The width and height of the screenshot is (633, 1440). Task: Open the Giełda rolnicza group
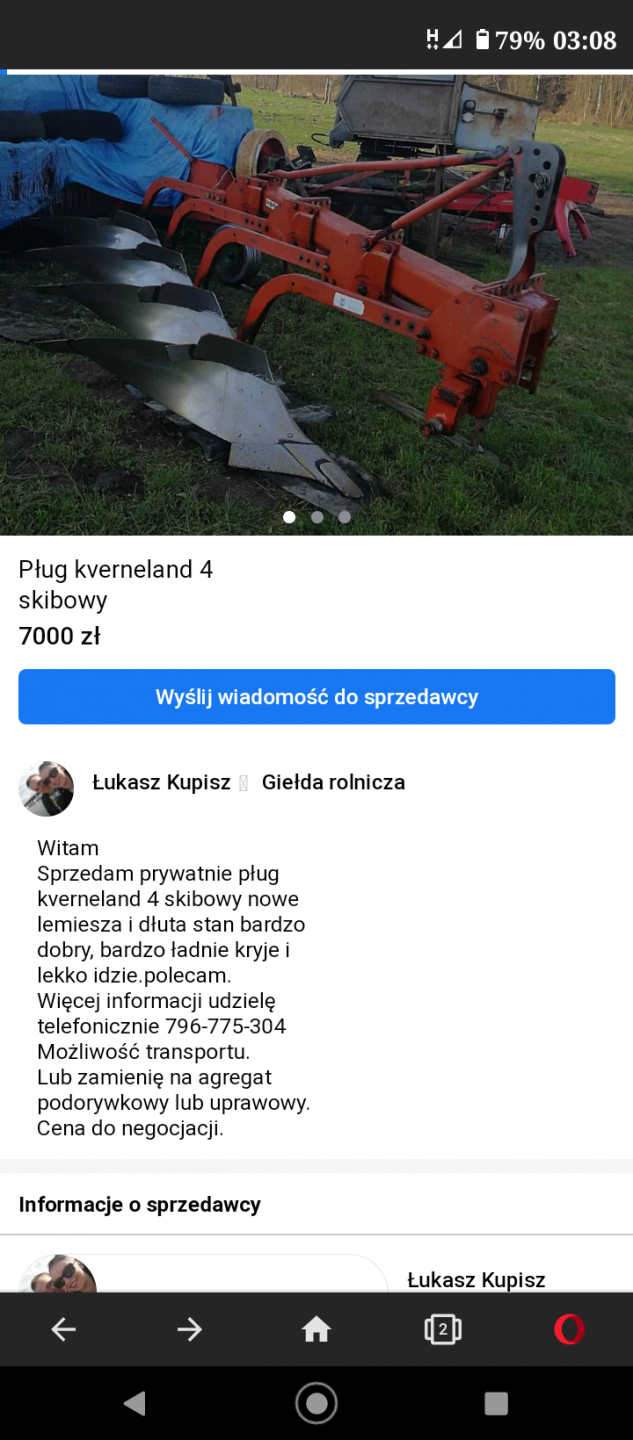click(333, 782)
